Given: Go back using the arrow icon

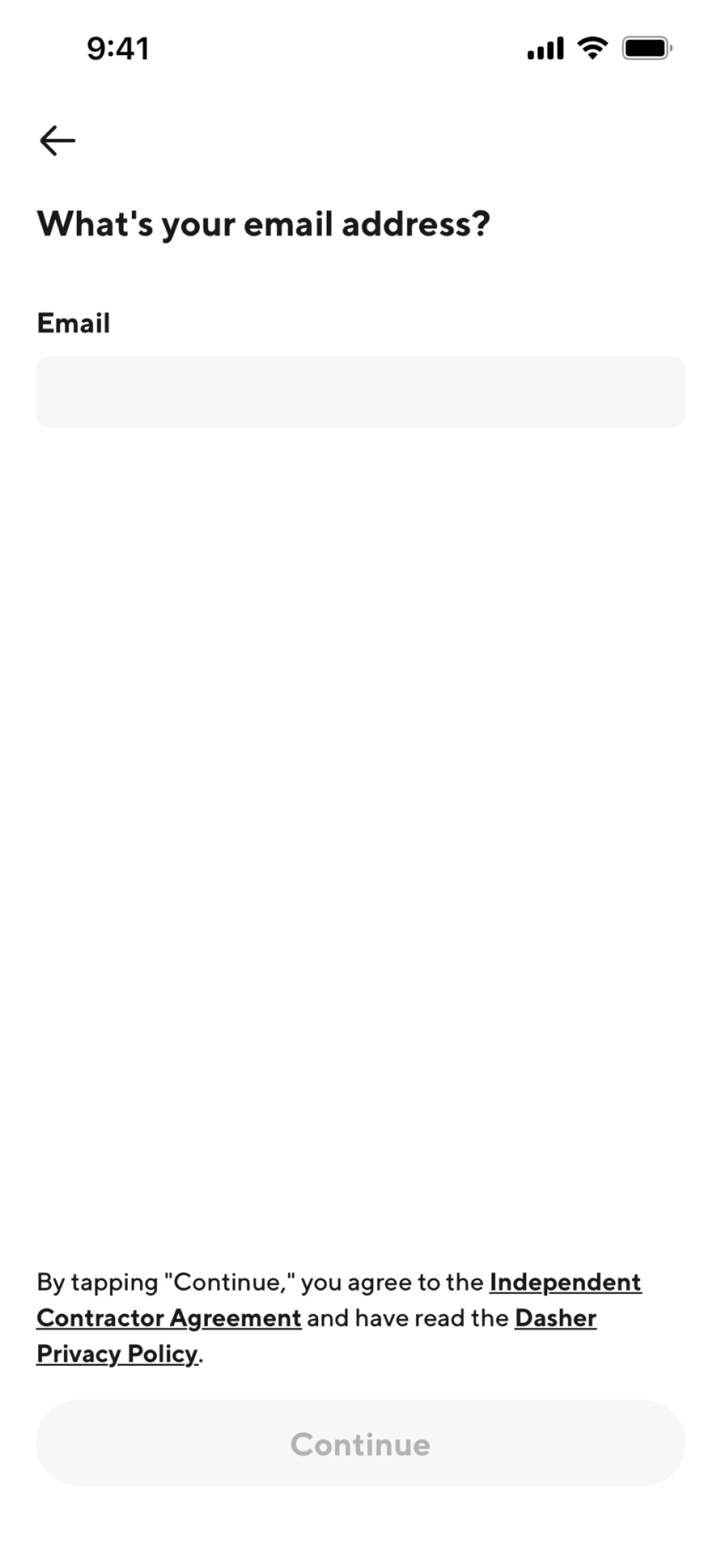Looking at the screenshot, I should click(x=57, y=140).
